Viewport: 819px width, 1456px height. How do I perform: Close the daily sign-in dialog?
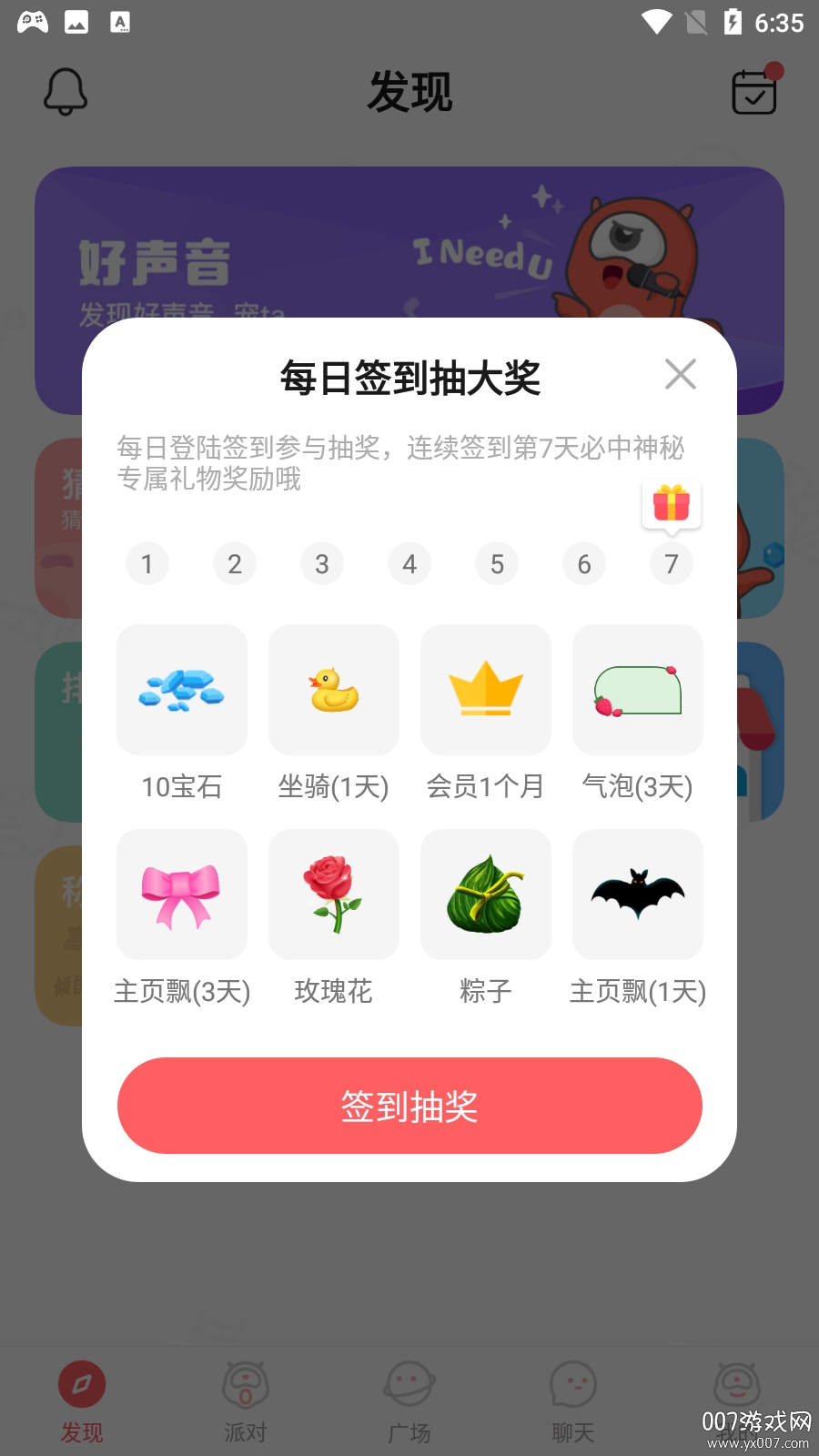(680, 374)
